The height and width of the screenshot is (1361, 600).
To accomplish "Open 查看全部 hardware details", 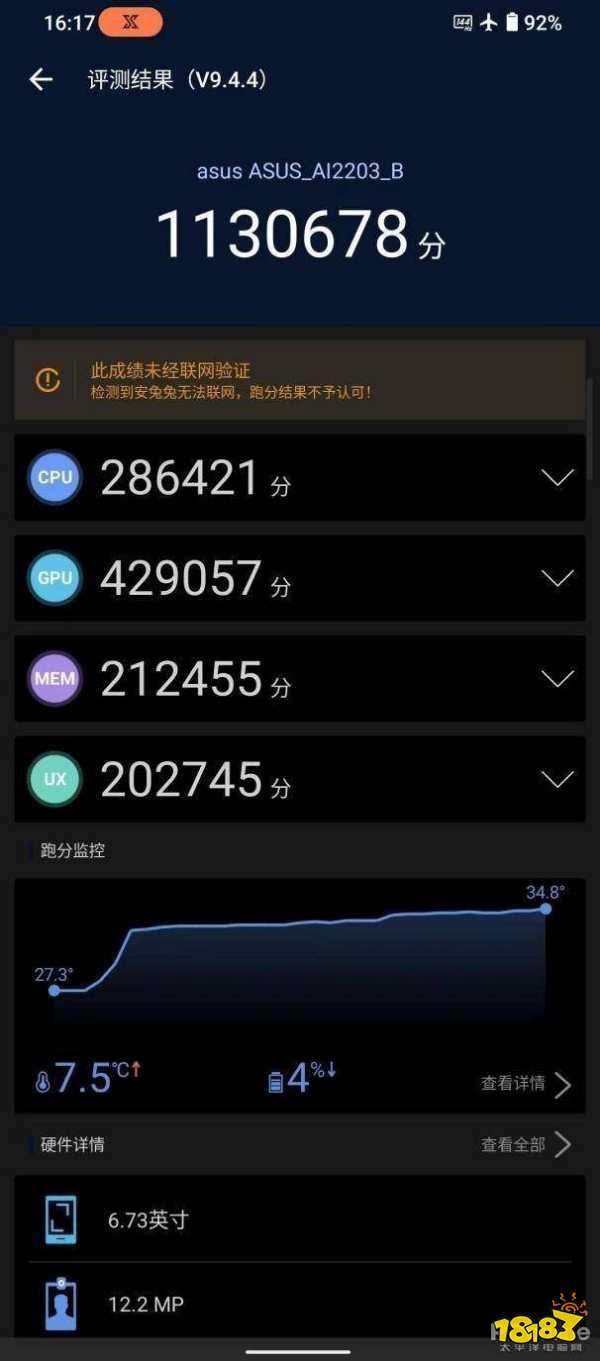I will click(526, 1145).
